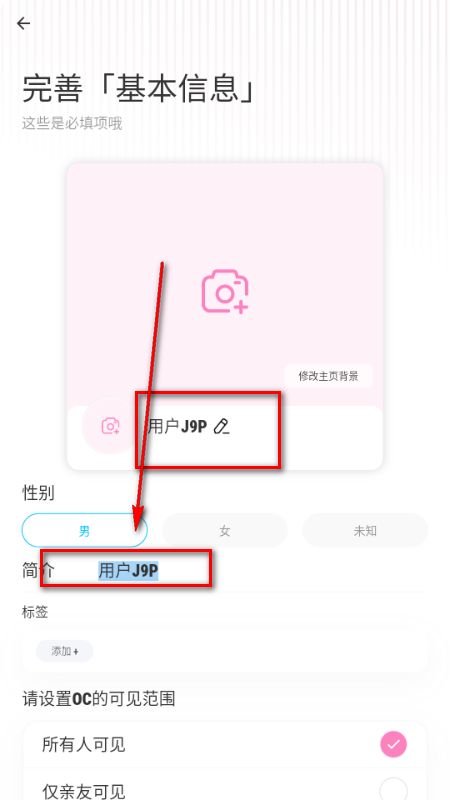Select gender 未知
The height and width of the screenshot is (800, 450).
(365, 531)
